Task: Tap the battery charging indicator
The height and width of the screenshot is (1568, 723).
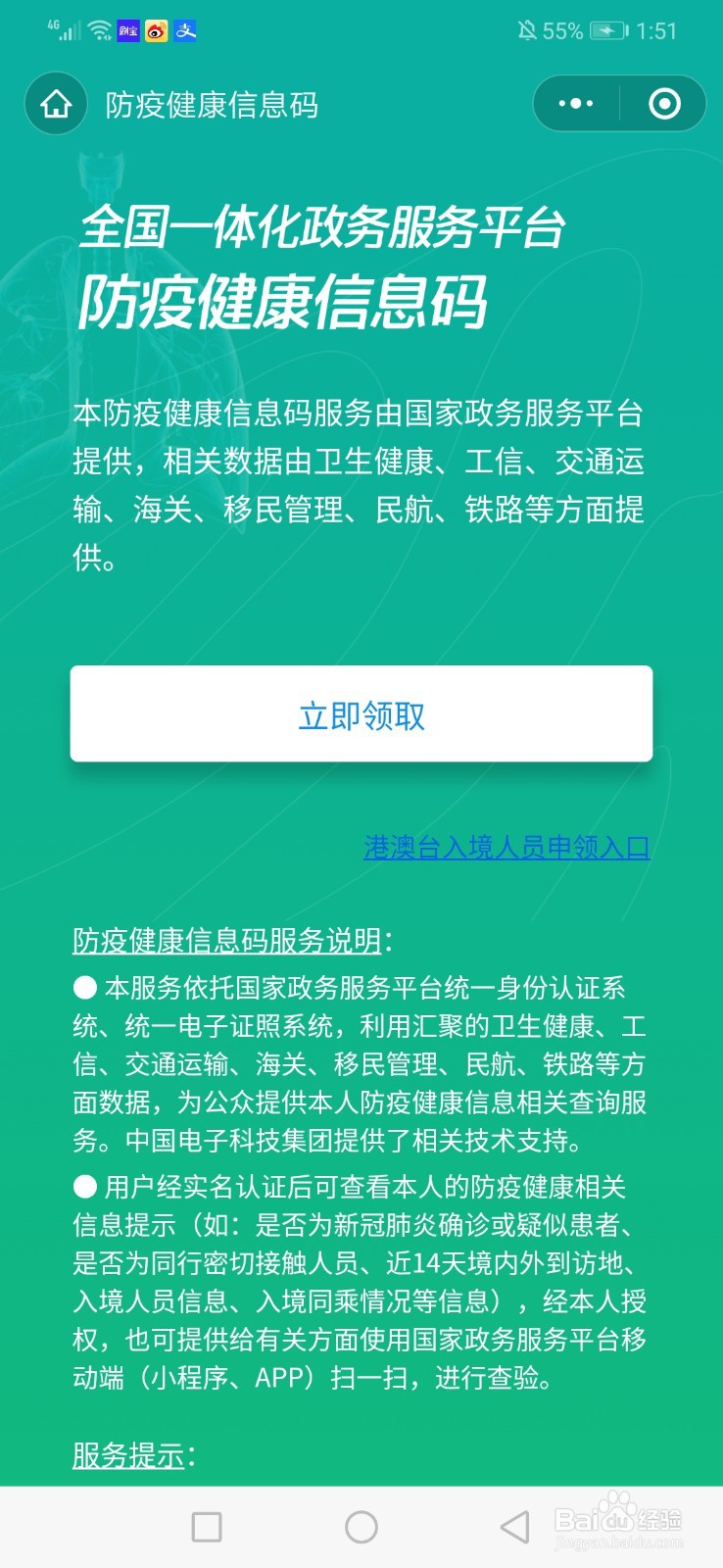Action: coord(610,29)
